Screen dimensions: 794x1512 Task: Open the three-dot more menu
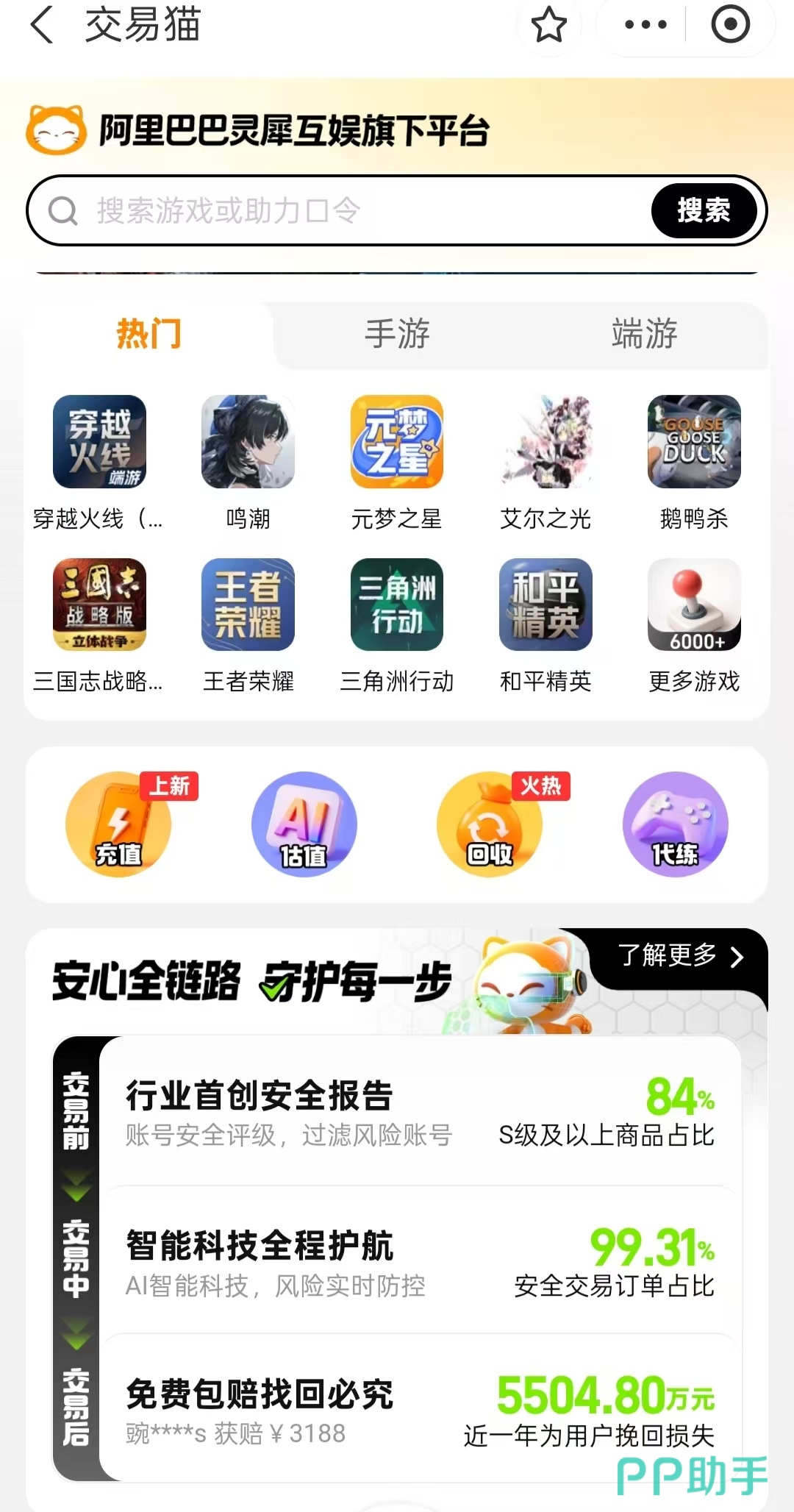point(645,25)
